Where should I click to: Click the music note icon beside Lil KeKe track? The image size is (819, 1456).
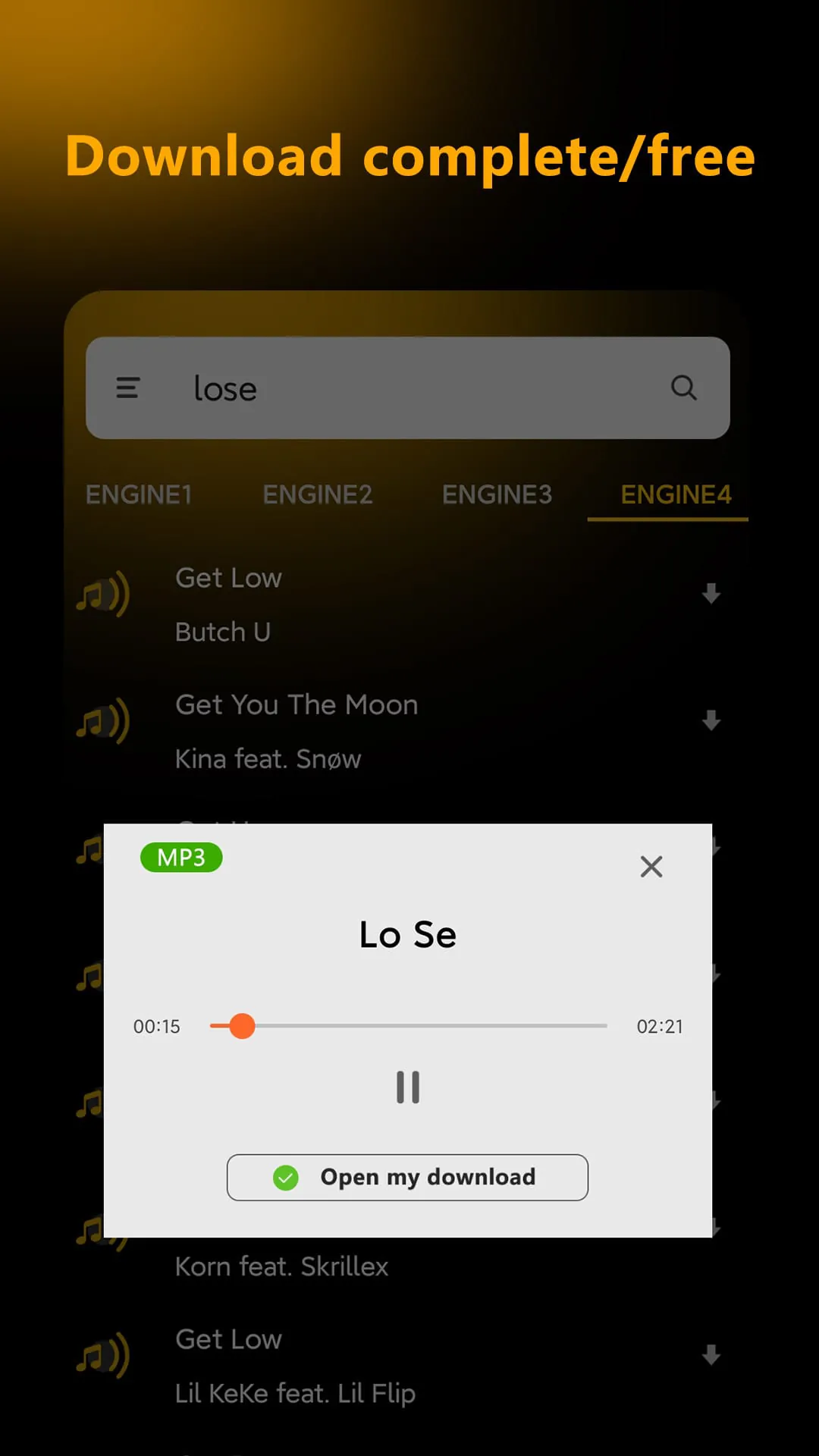102,1356
